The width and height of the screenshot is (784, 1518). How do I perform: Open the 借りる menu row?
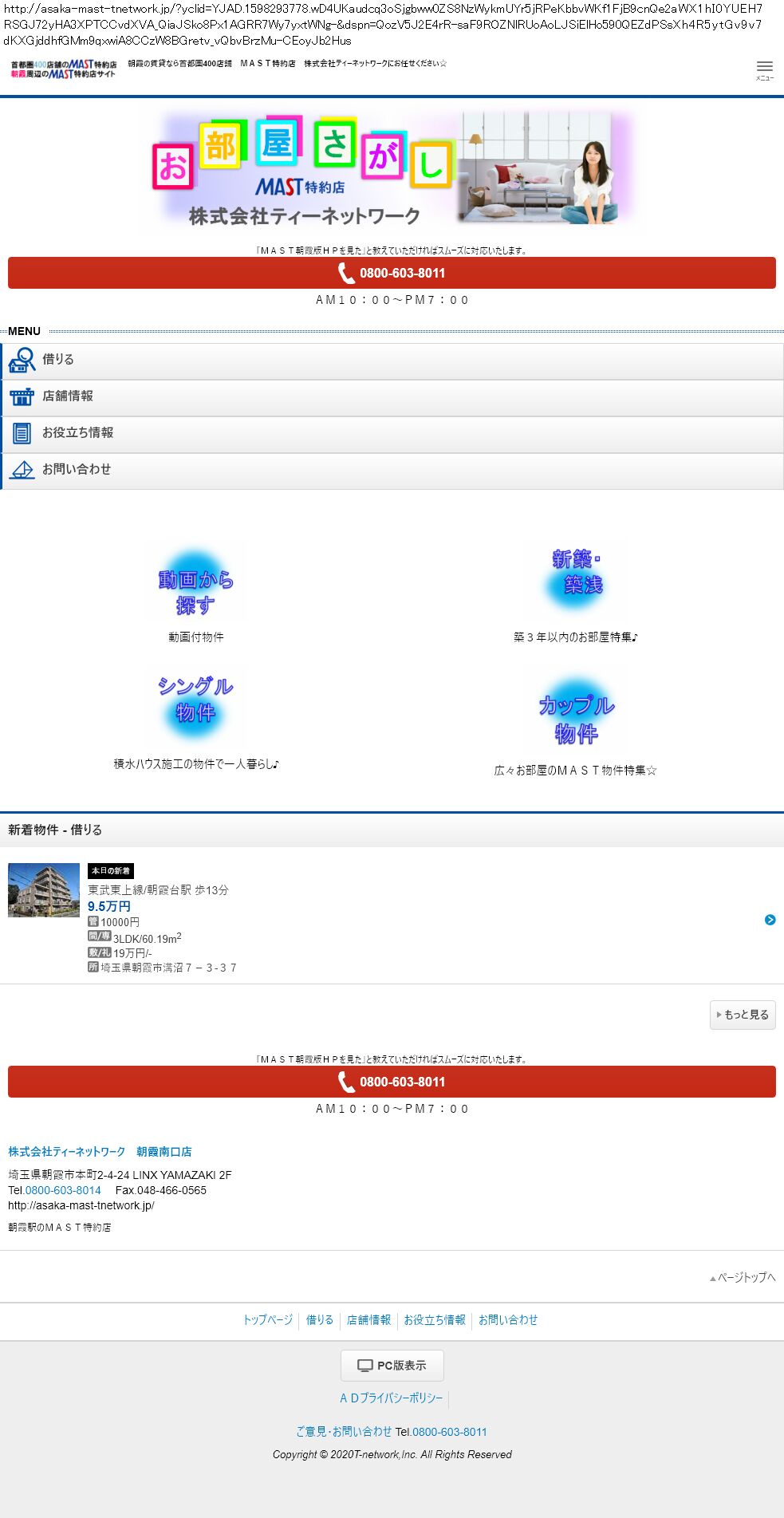392,361
